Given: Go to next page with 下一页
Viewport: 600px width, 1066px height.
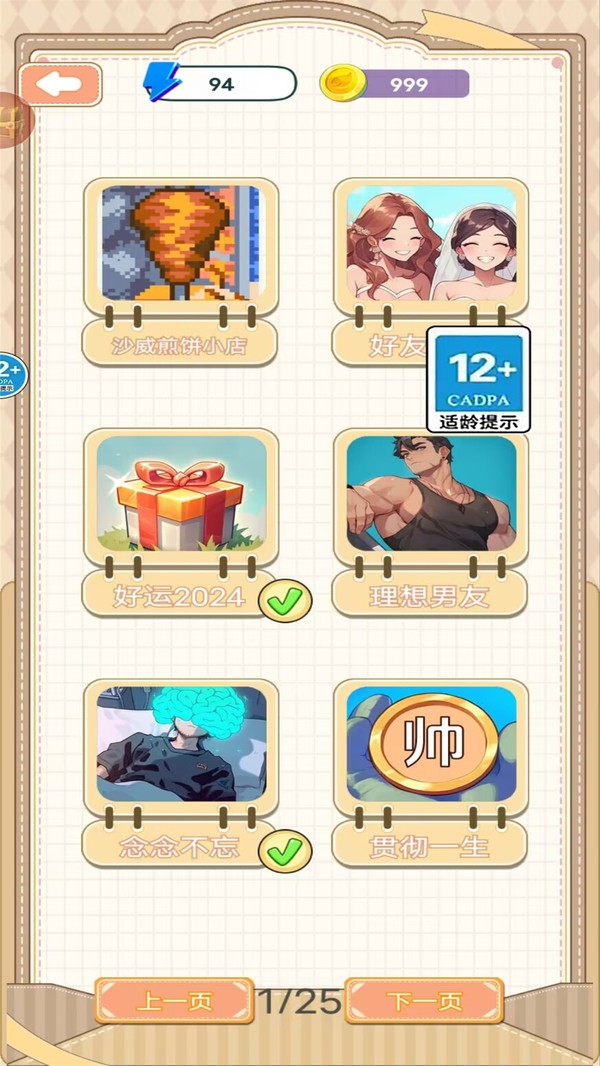Looking at the screenshot, I should (424, 1001).
